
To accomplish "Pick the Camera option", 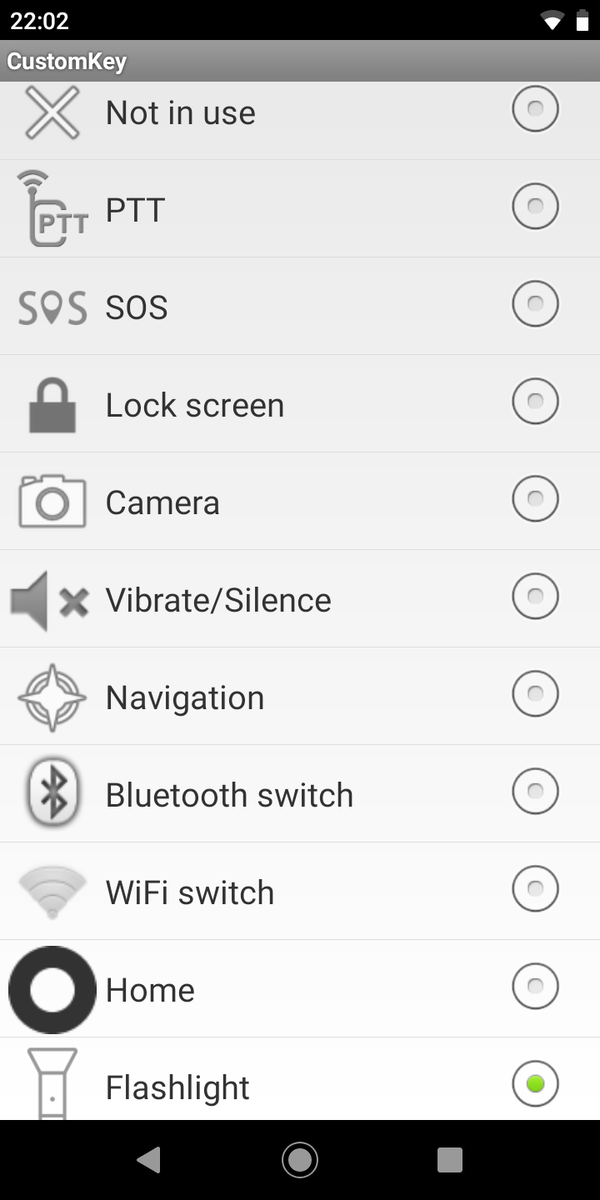I will (535, 499).
